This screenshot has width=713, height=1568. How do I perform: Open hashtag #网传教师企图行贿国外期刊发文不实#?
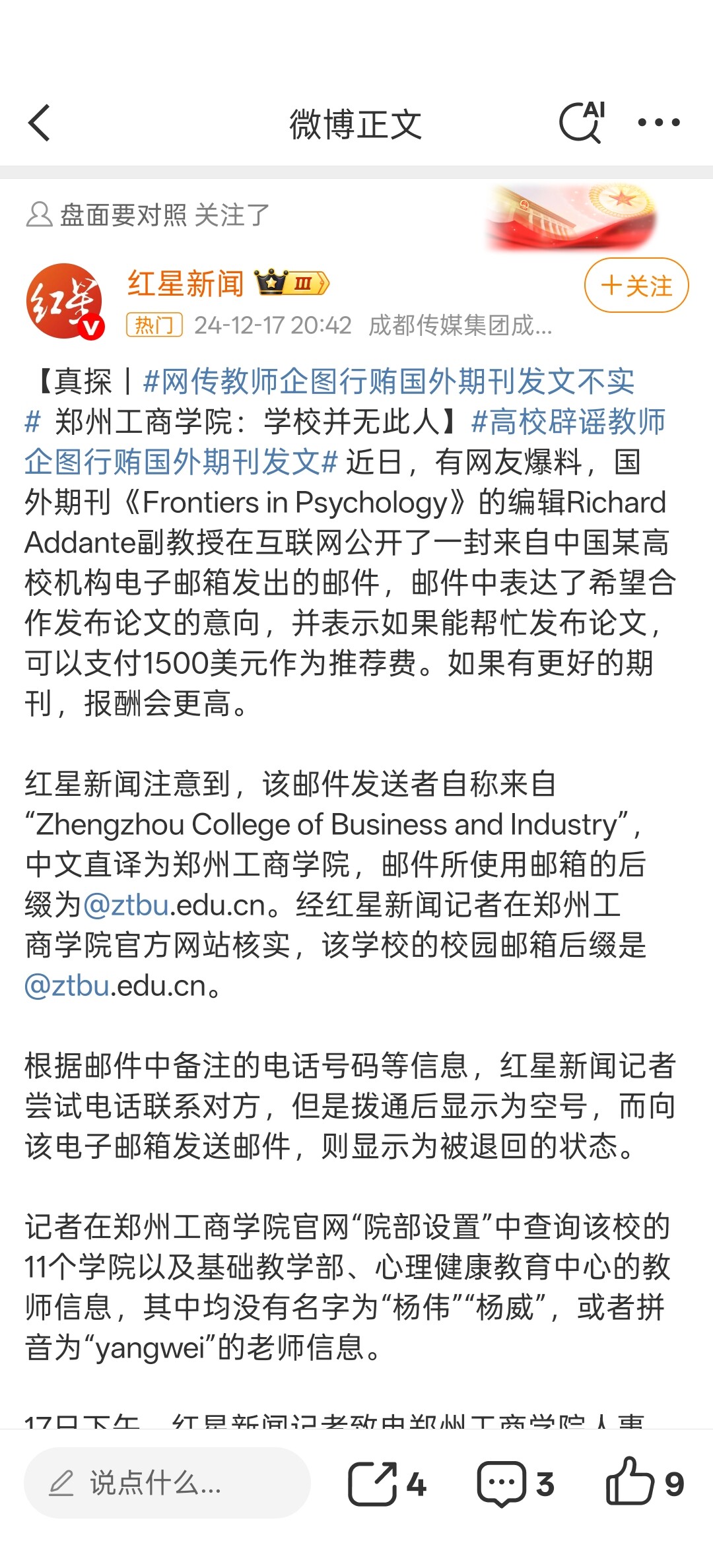[330, 401]
